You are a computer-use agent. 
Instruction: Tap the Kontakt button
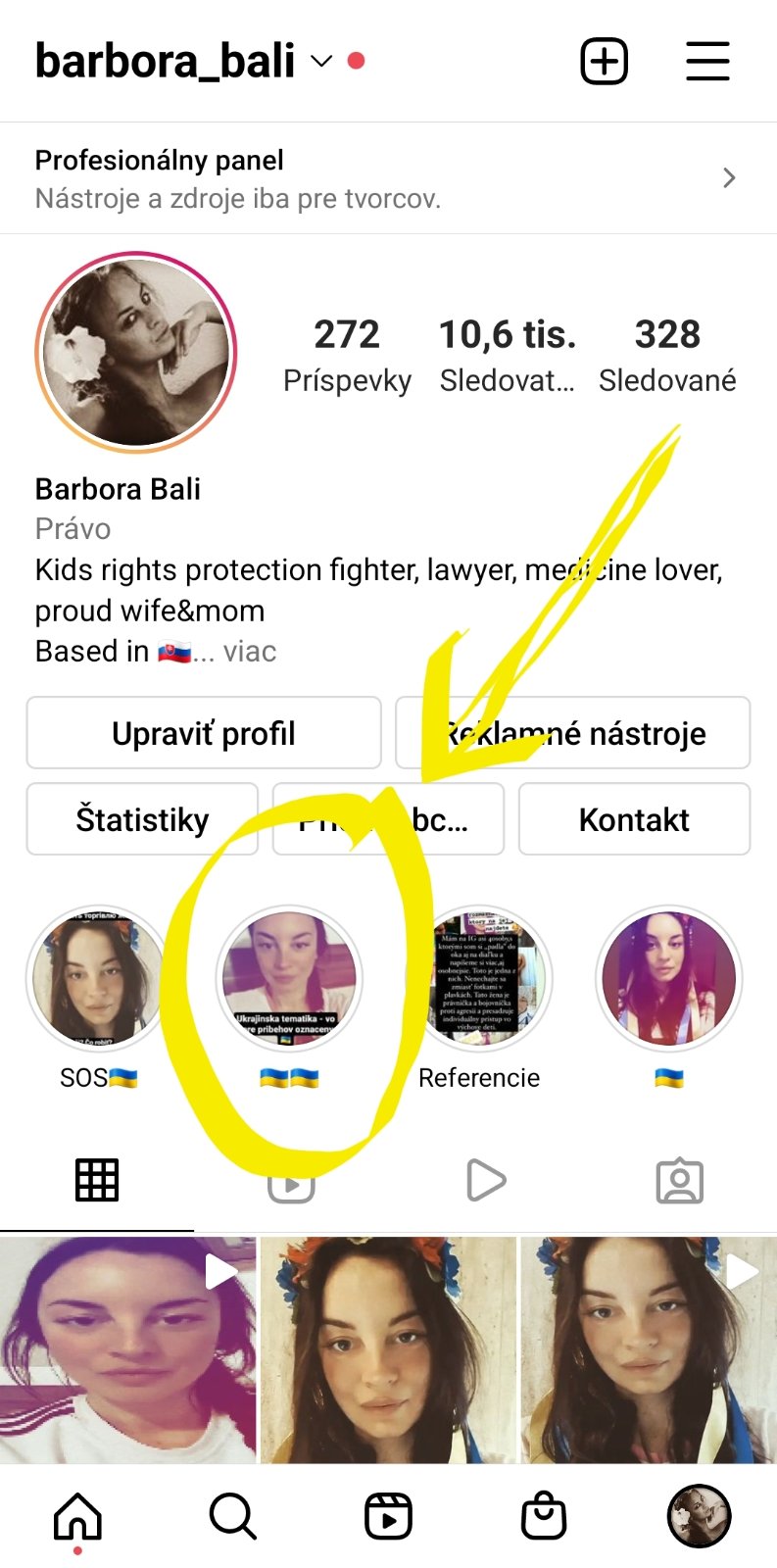[x=634, y=819]
